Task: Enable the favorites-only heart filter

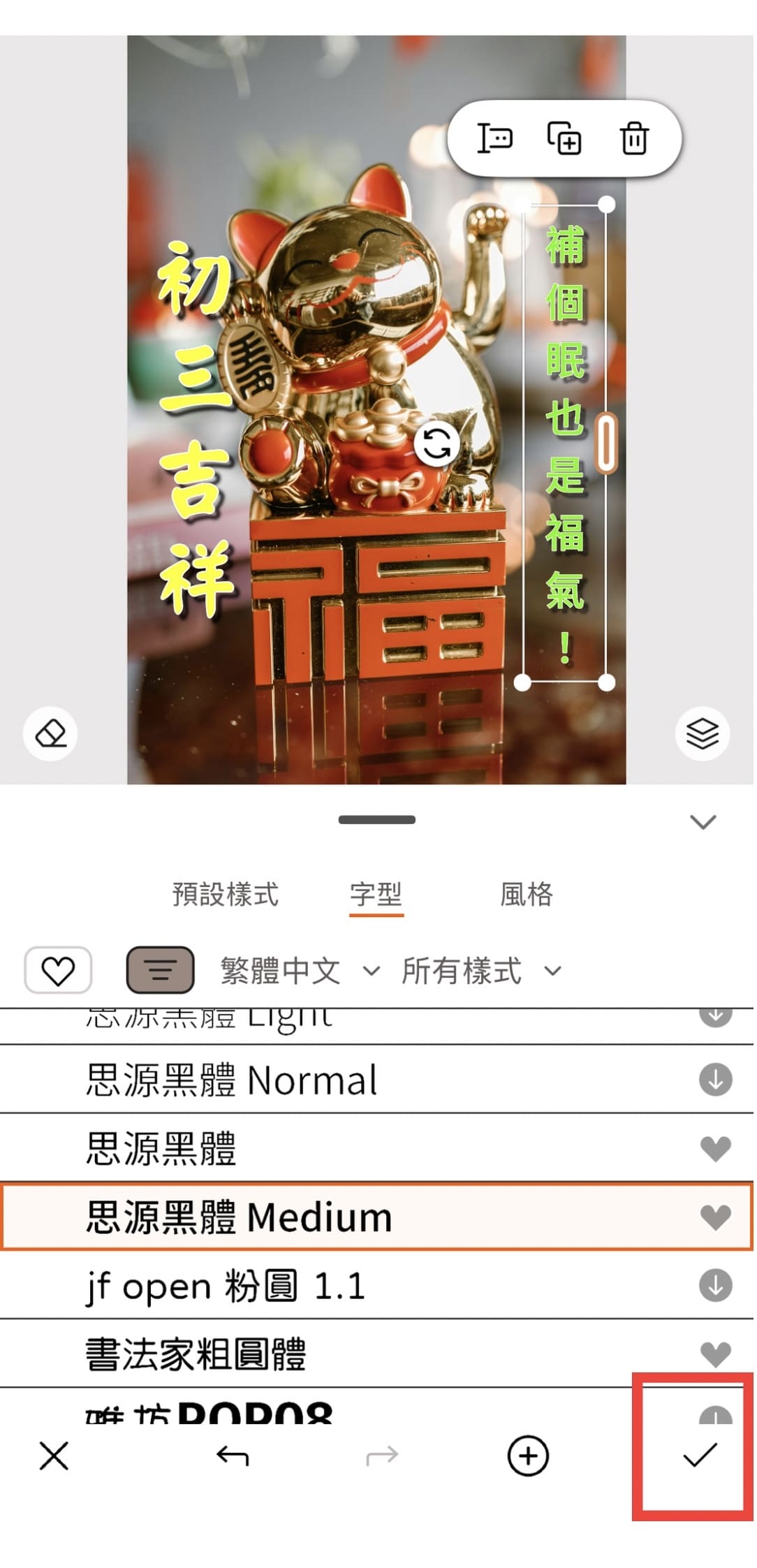Action: [59, 970]
